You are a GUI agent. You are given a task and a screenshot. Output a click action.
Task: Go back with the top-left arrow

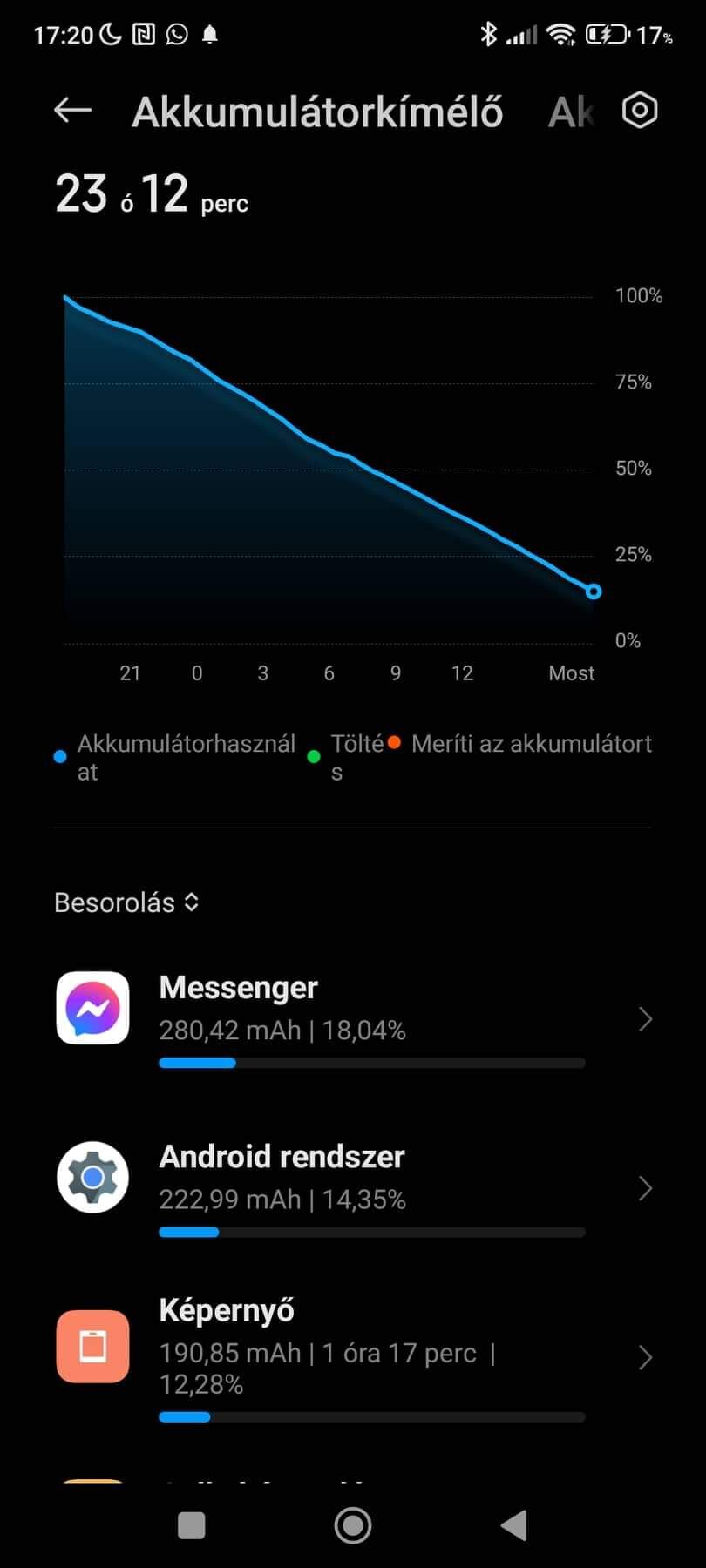tap(72, 111)
